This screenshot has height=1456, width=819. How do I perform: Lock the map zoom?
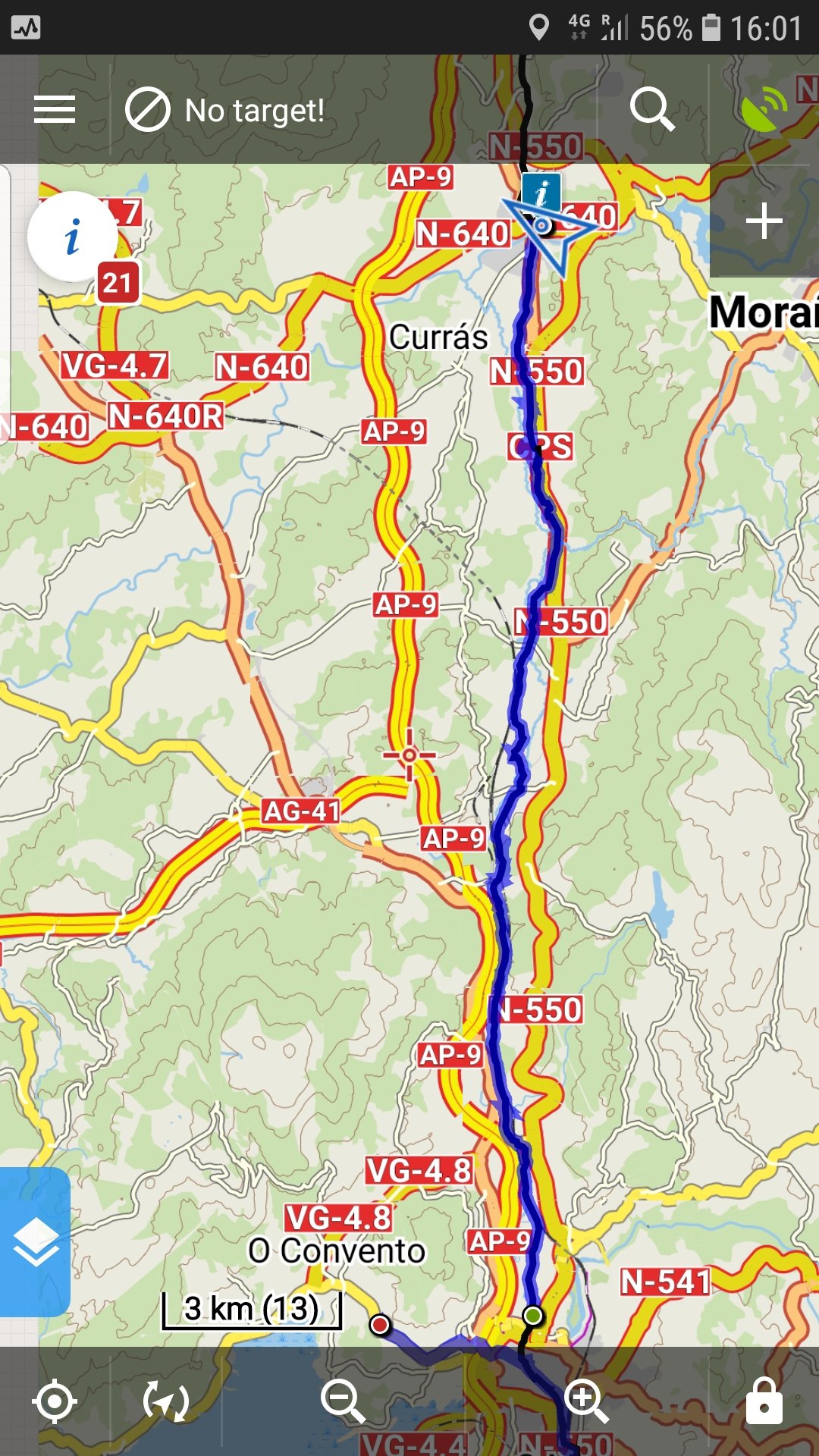pos(764,1401)
